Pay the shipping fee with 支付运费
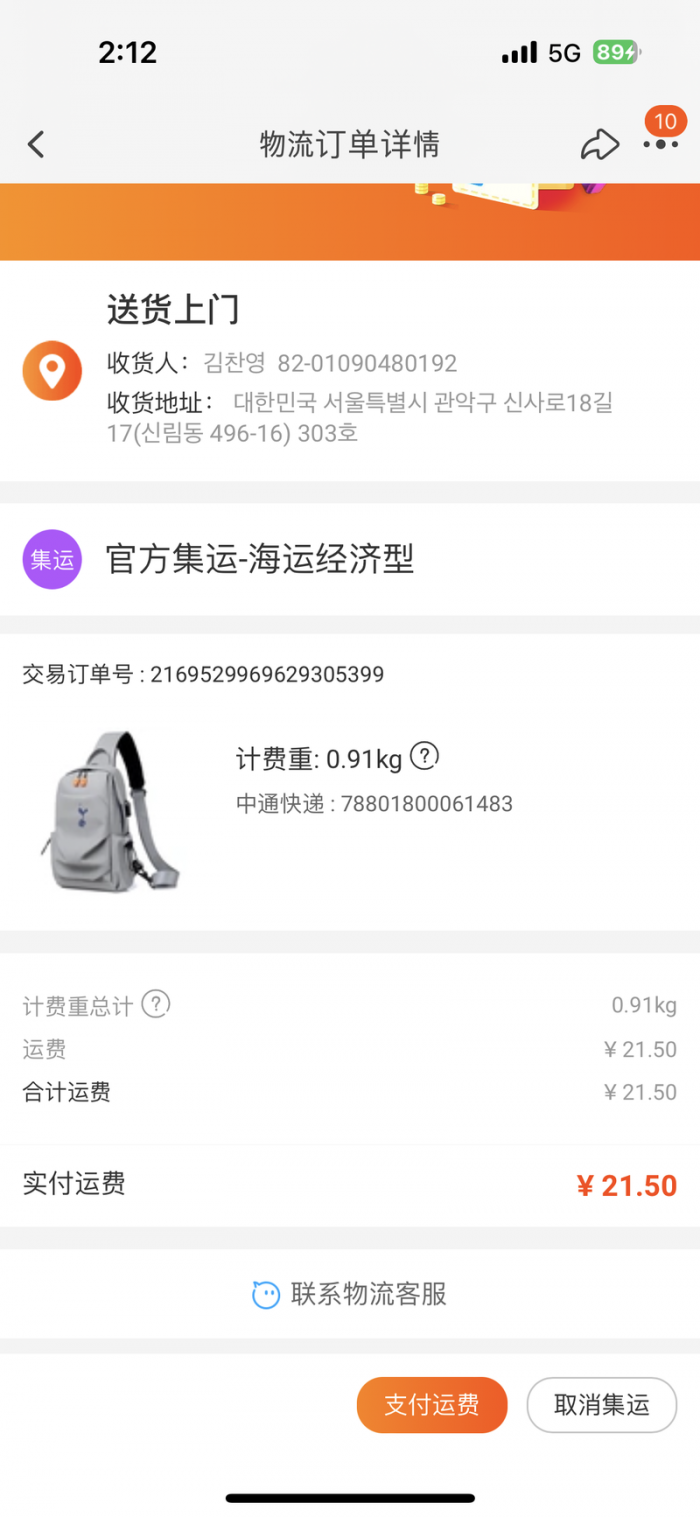This screenshot has width=700, height=1517. [432, 1405]
